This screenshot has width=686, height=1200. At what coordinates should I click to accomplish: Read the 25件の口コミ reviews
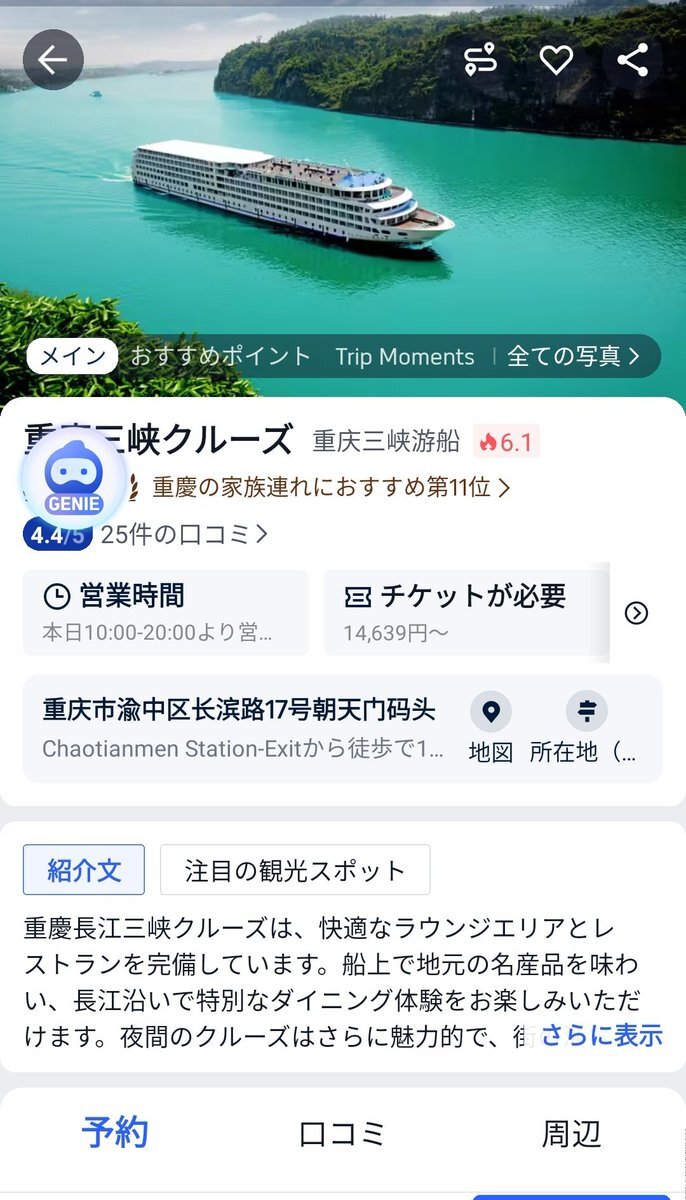[184, 534]
